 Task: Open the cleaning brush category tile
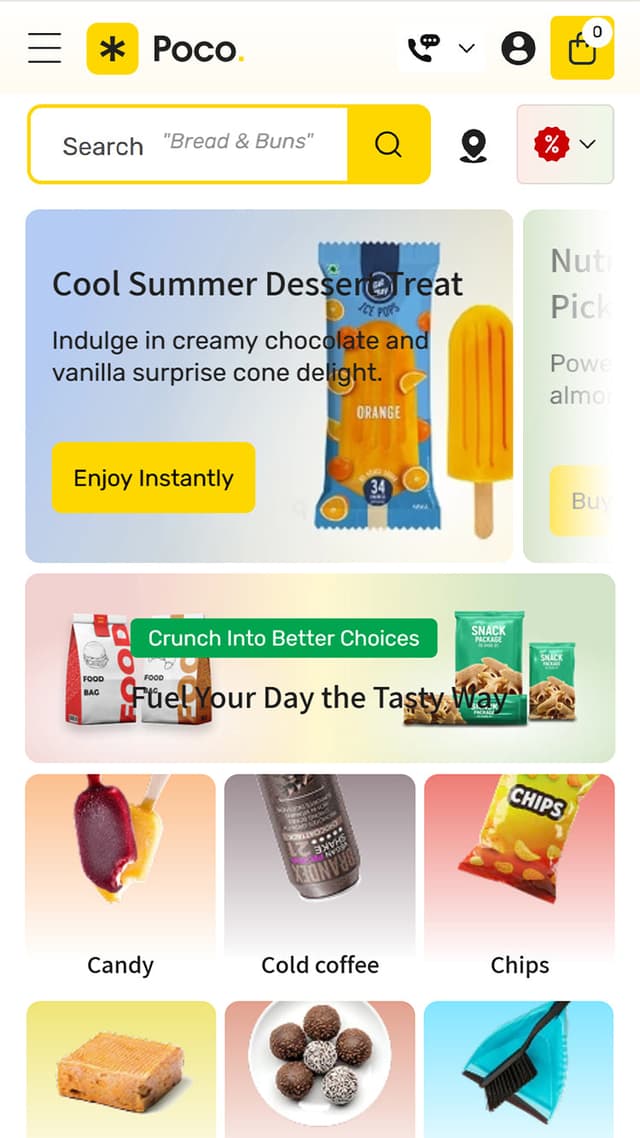[x=520, y=1068]
